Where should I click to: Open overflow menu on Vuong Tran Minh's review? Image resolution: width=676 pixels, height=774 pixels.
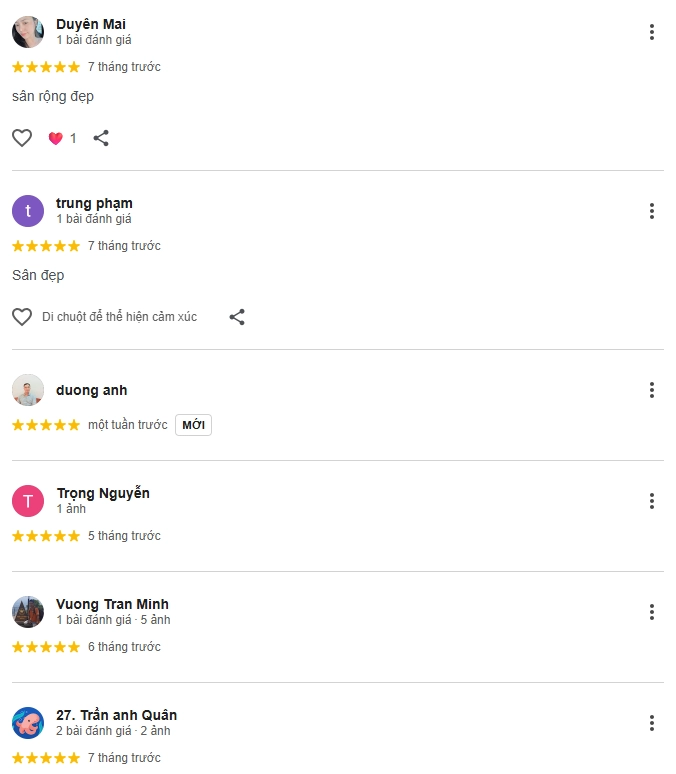pos(651,612)
